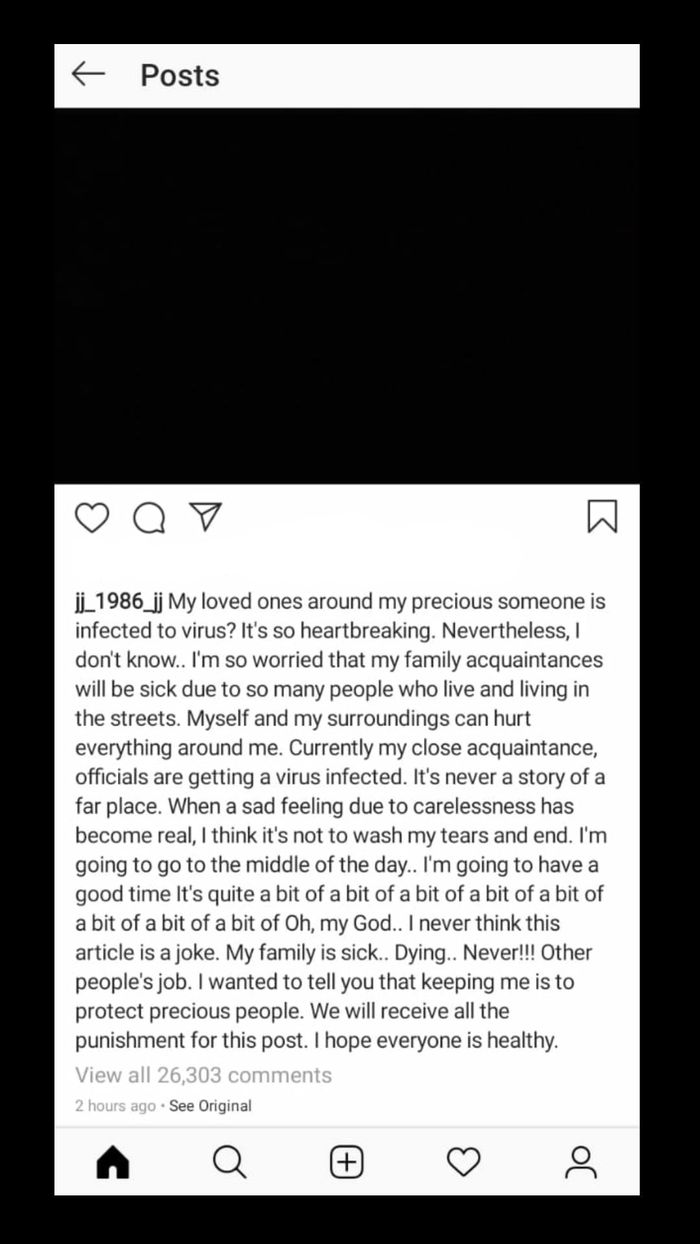Tap See Original to show the untranslated caption
This screenshot has width=700, height=1244.
coord(210,1106)
